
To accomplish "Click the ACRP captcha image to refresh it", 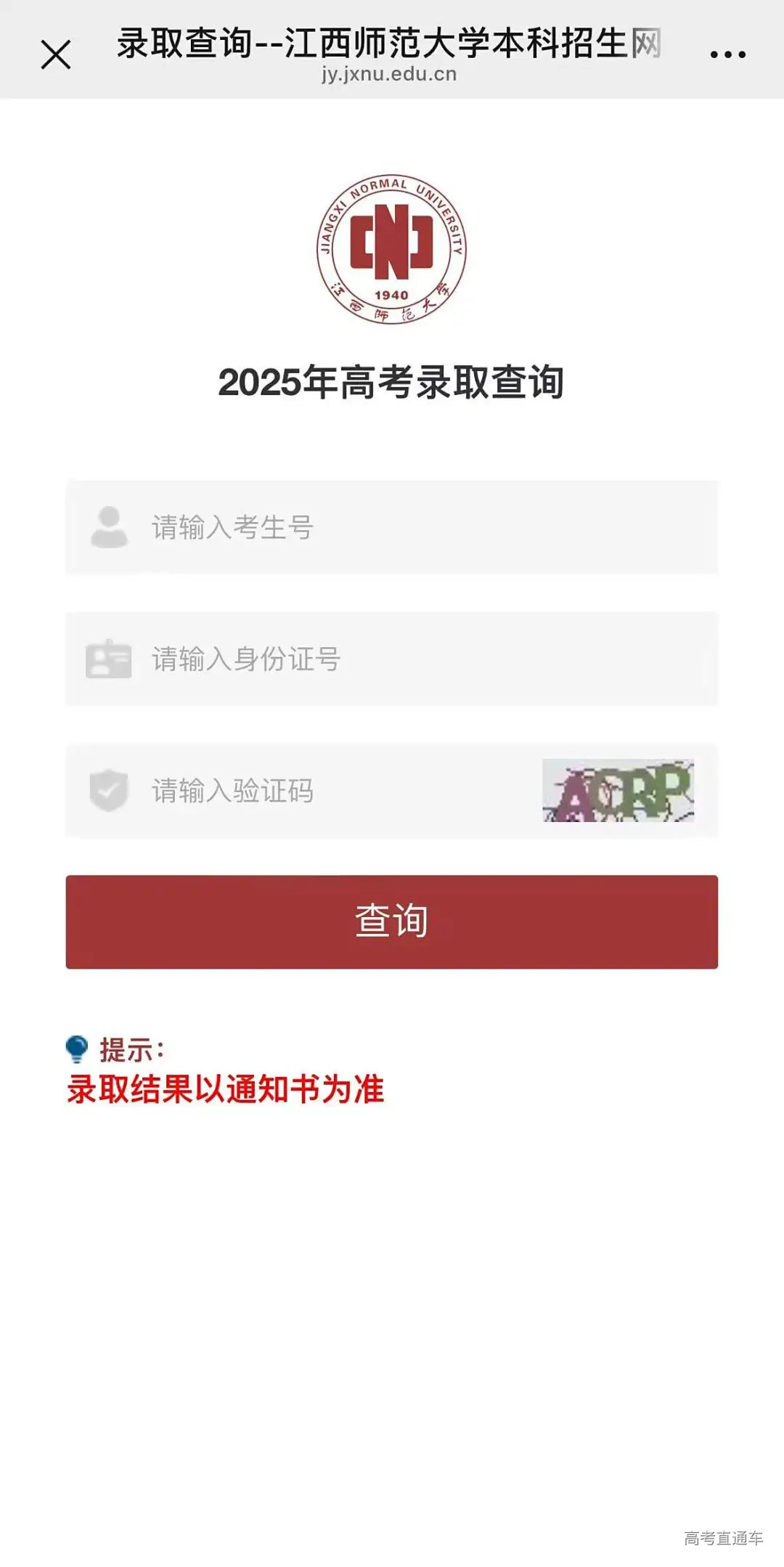I will [x=618, y=791].
